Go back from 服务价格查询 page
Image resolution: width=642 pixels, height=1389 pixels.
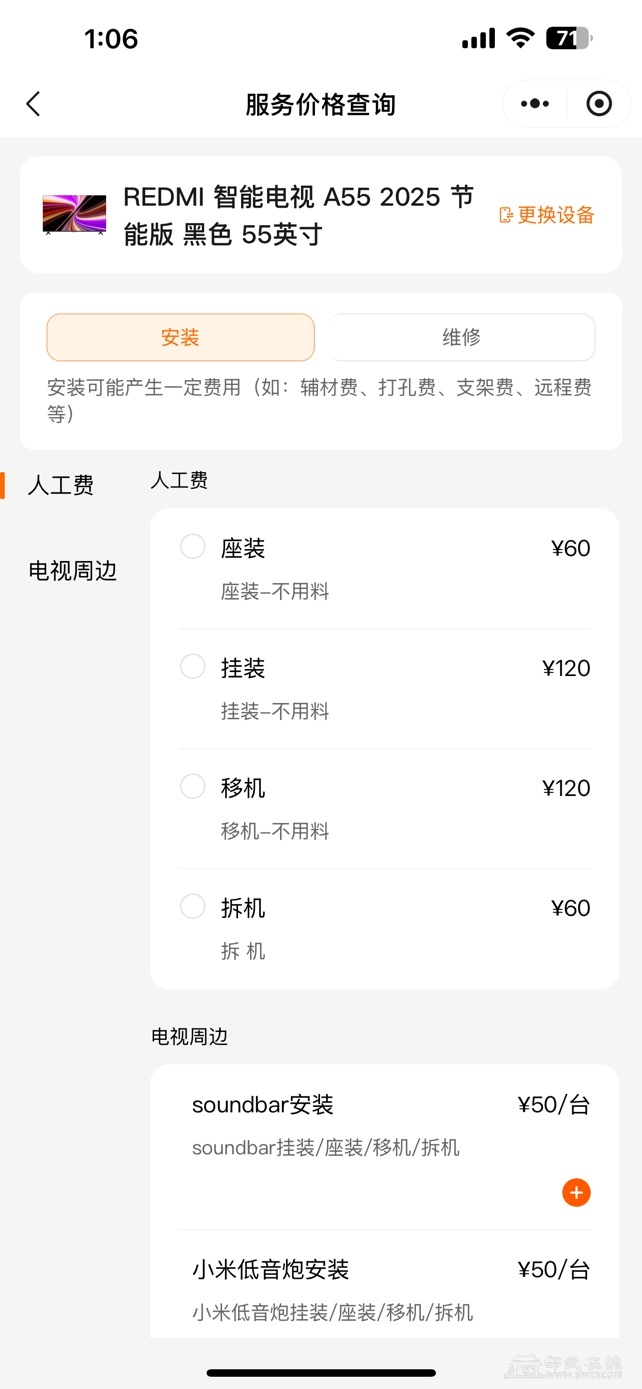point(34,104)
